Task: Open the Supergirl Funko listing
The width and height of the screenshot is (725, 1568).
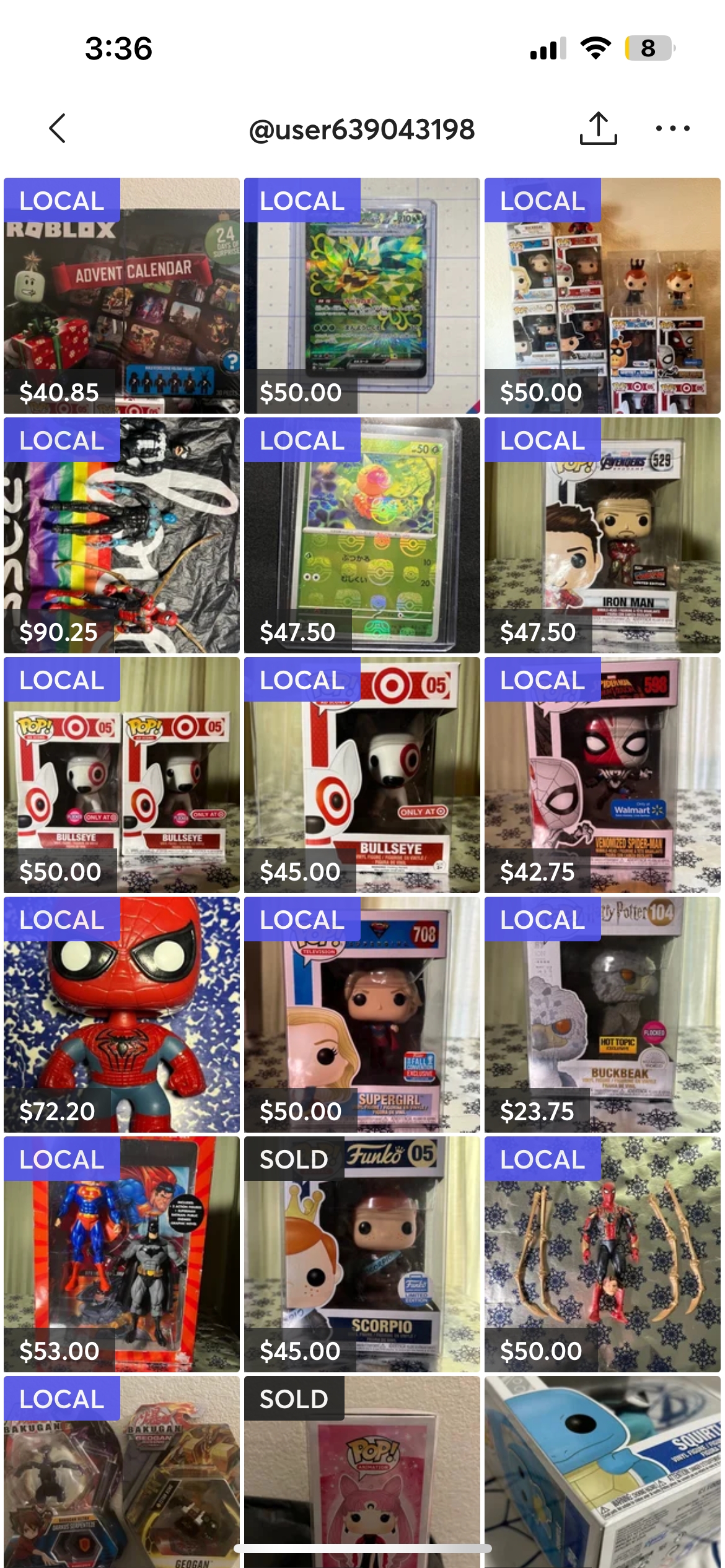Action: coord(362,1015)
